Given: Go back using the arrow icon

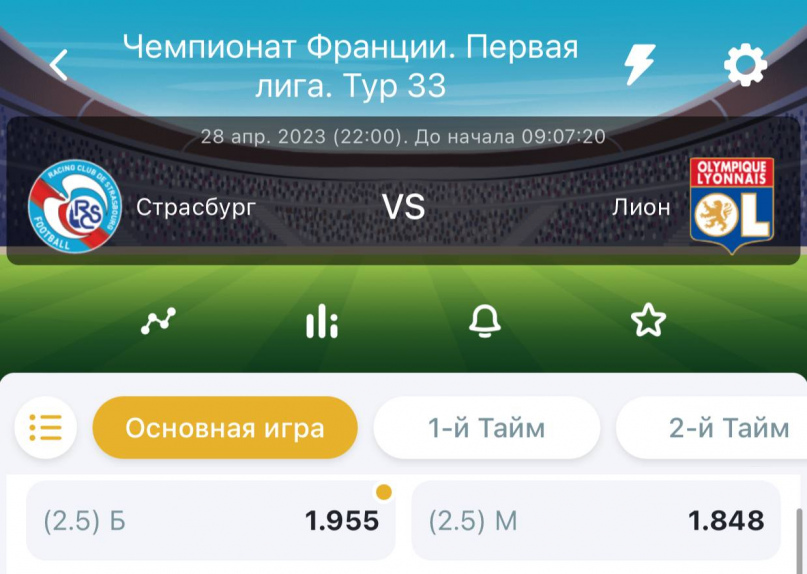Looking at the screenshot, I should point(60,65).
